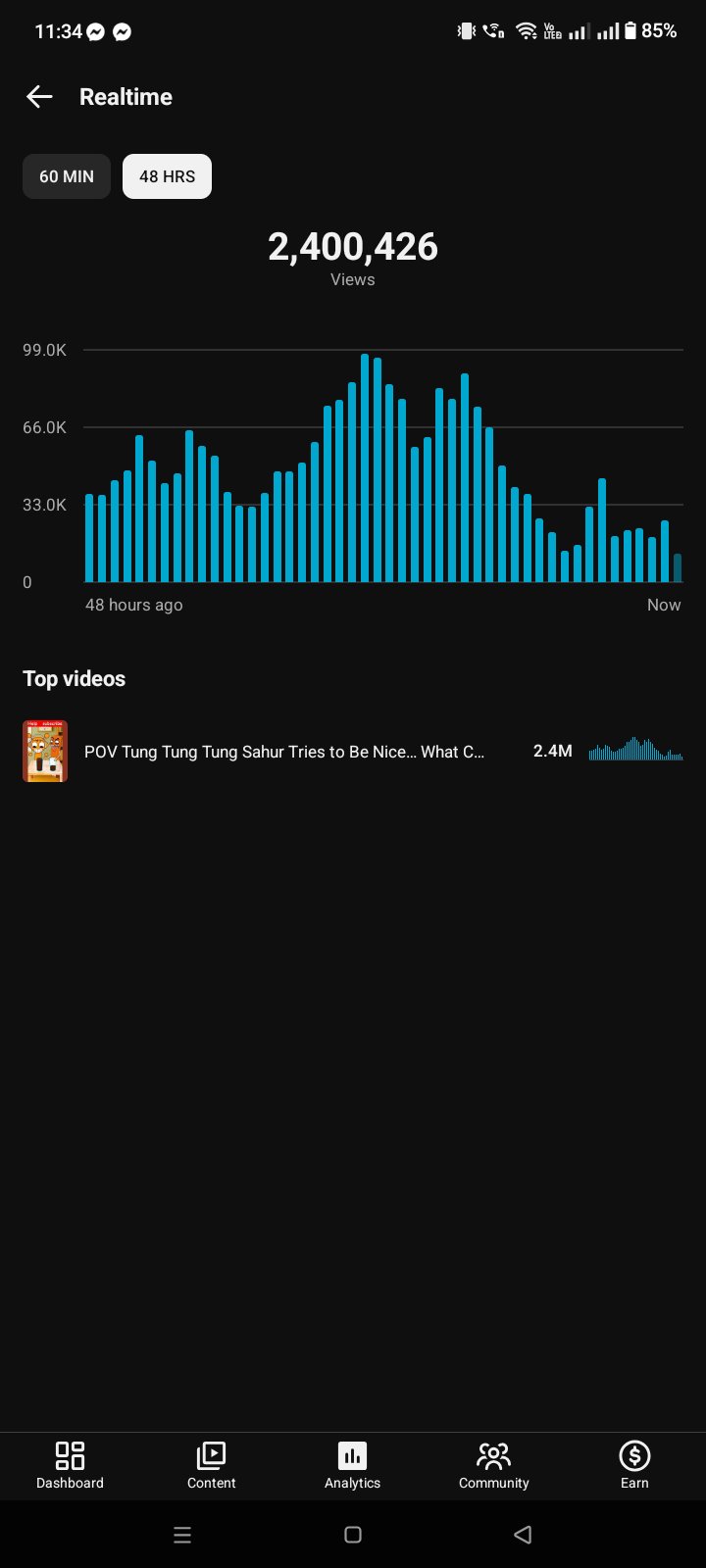The width and height of the screenshot is (706, 1568).
Task: Go to the Community tab
Action: coord(494,1466)
